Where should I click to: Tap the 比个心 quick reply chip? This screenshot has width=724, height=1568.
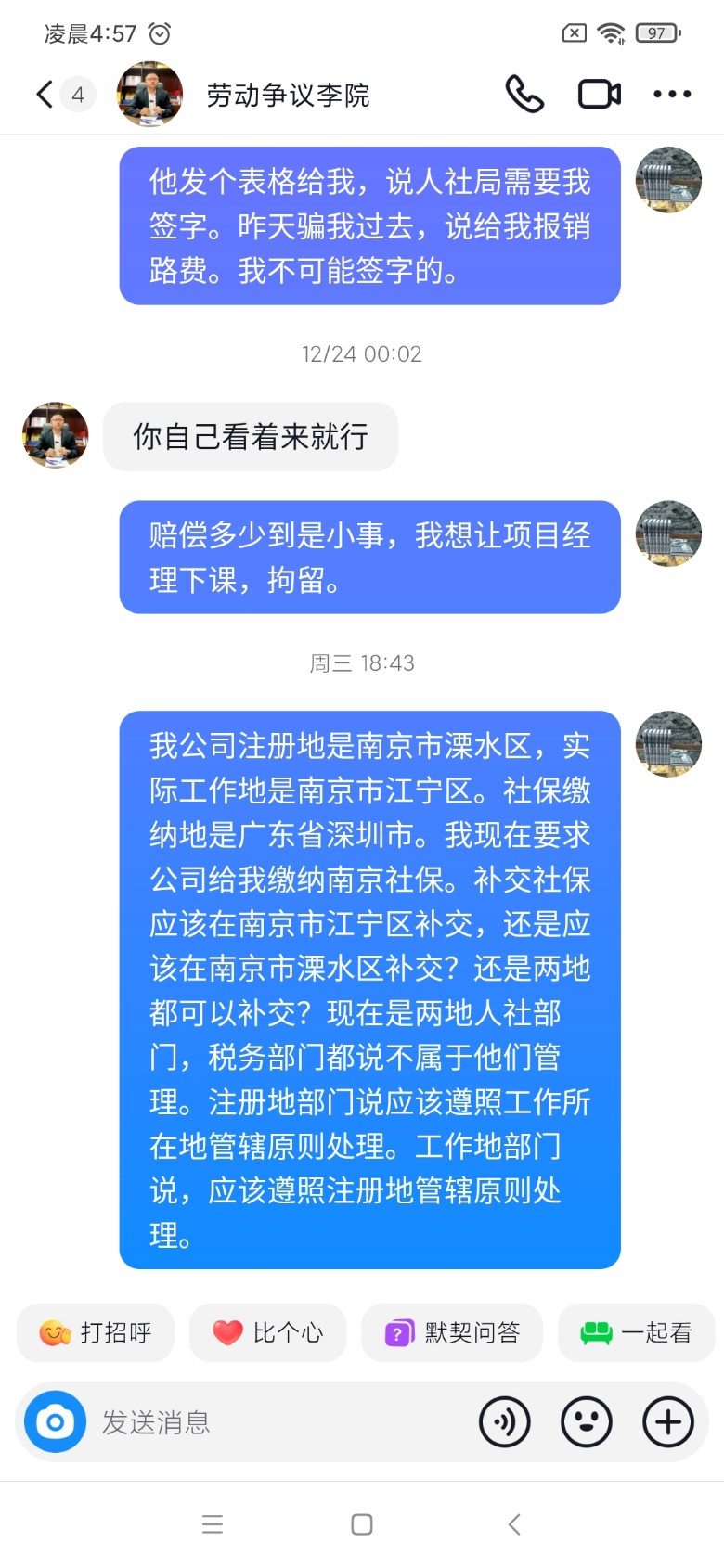[x=267, y=1332]
